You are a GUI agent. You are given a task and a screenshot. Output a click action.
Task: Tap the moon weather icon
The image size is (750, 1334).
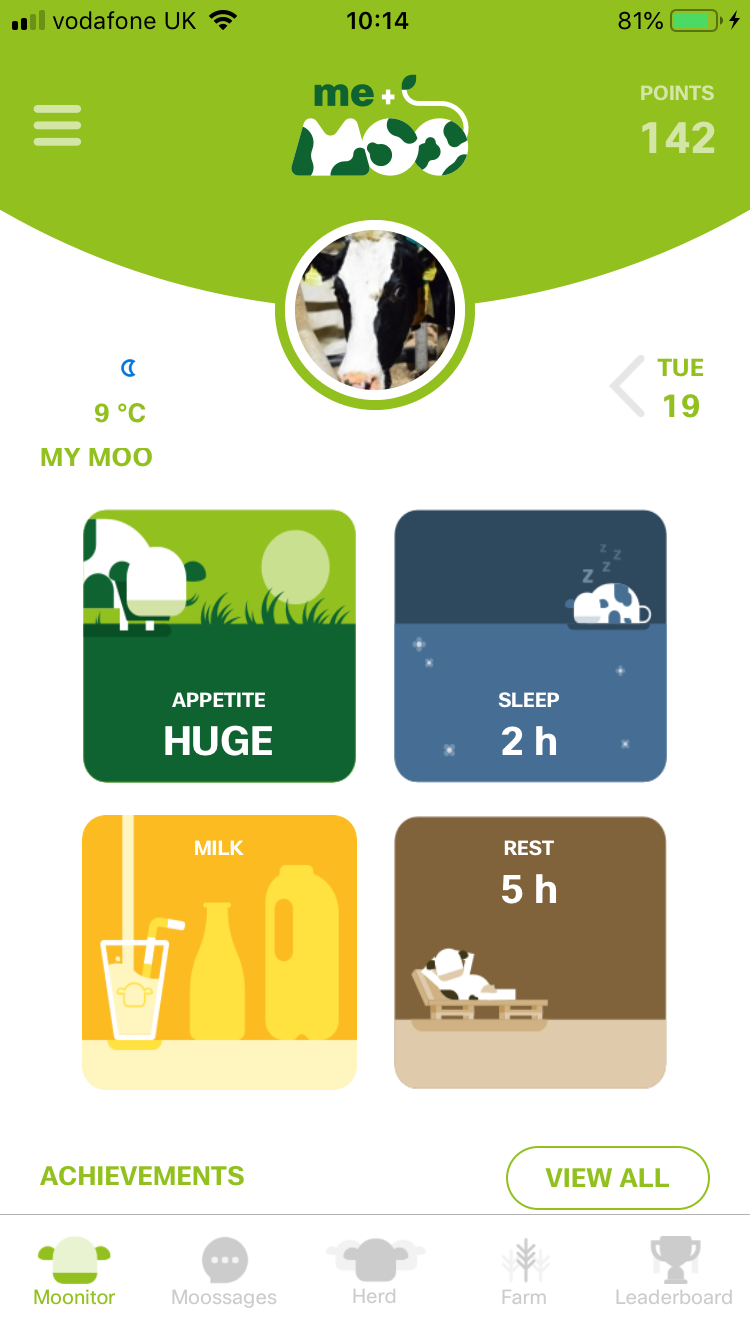click(x=128, y=370)
